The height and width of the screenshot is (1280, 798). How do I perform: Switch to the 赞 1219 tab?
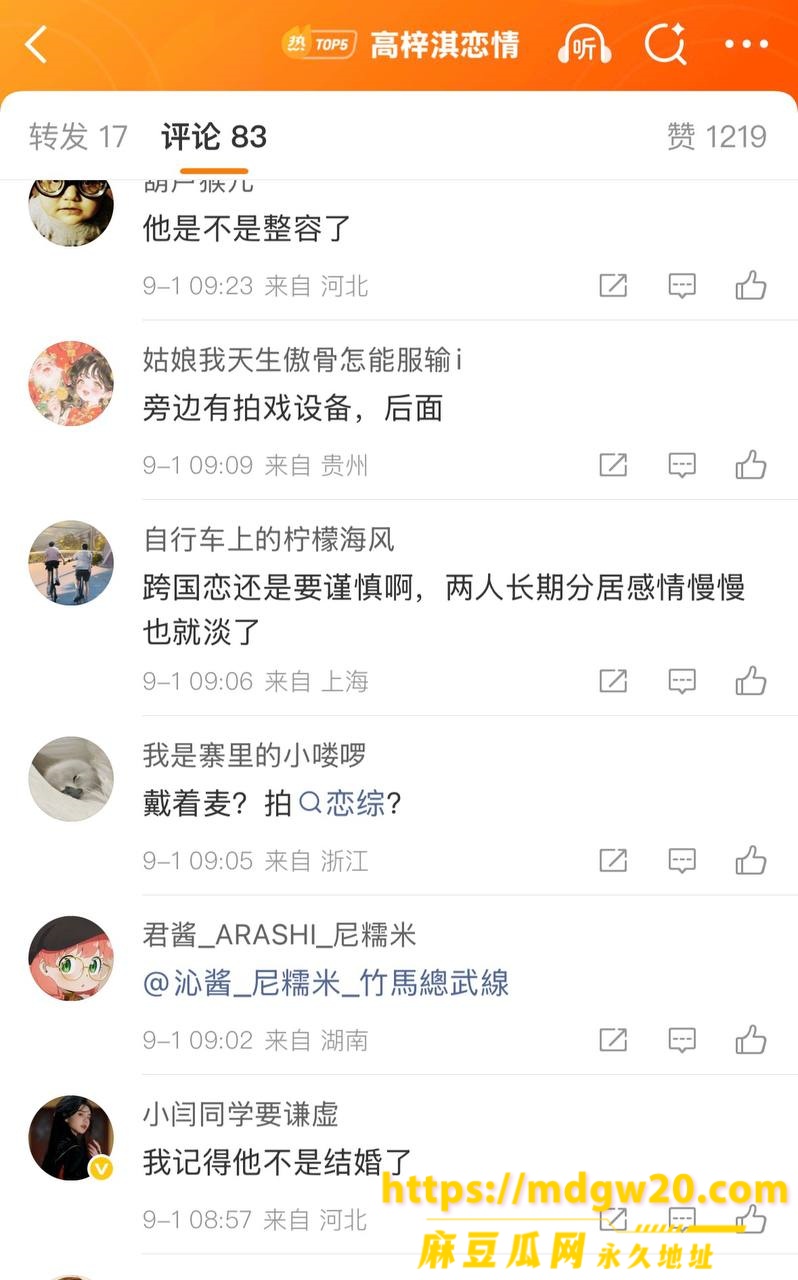pyautogui.click(x=717, y=137)
